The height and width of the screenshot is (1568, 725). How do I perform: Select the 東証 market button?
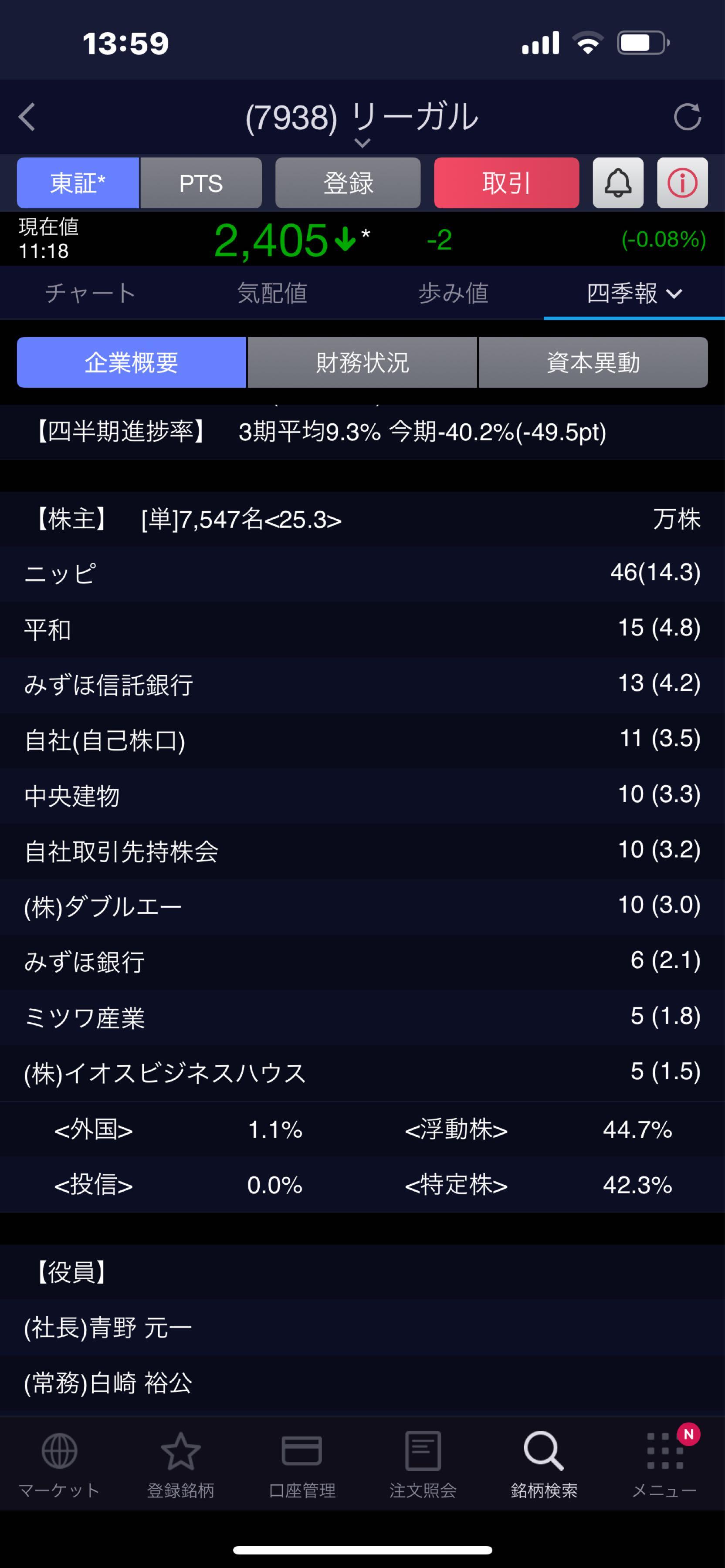point(78,183)
